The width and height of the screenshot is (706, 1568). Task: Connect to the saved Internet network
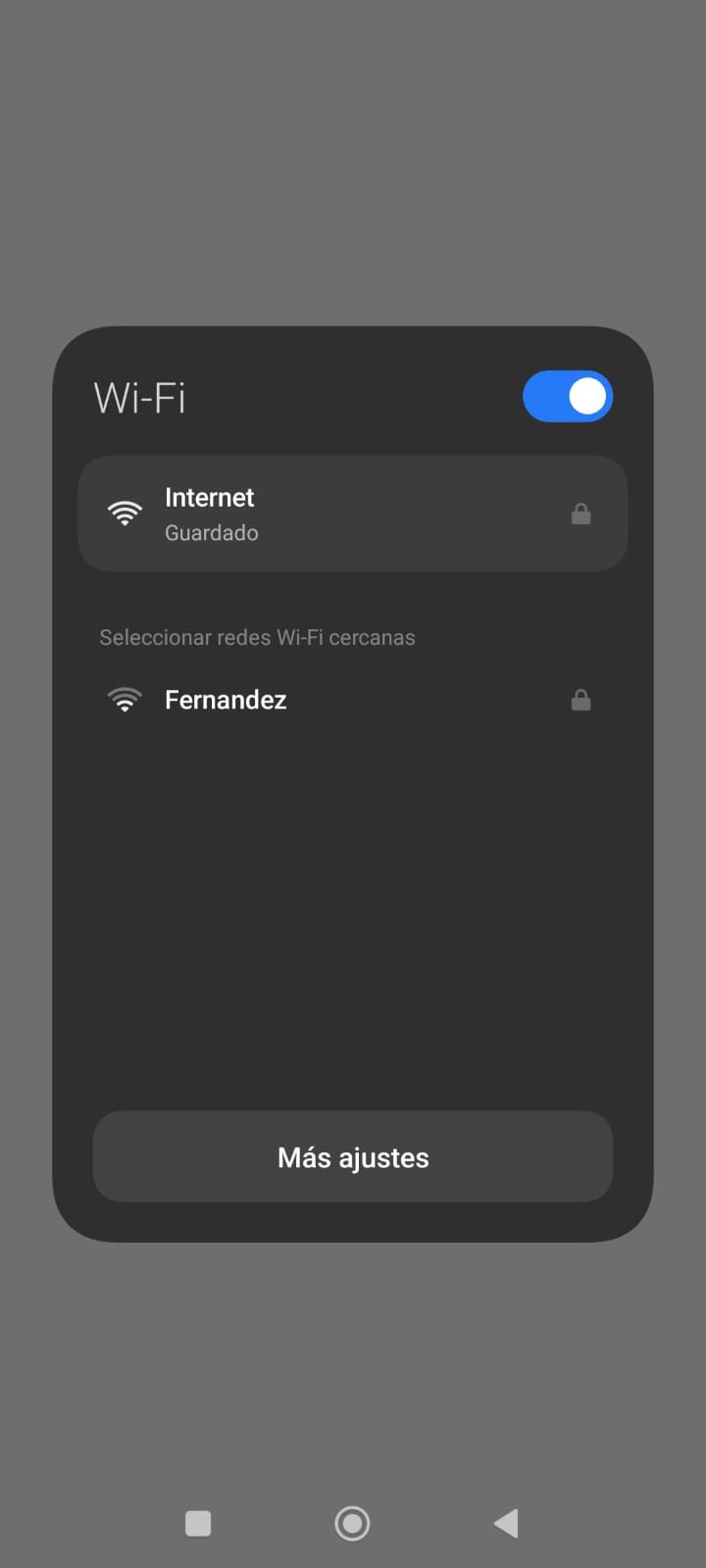click(352, 514)
